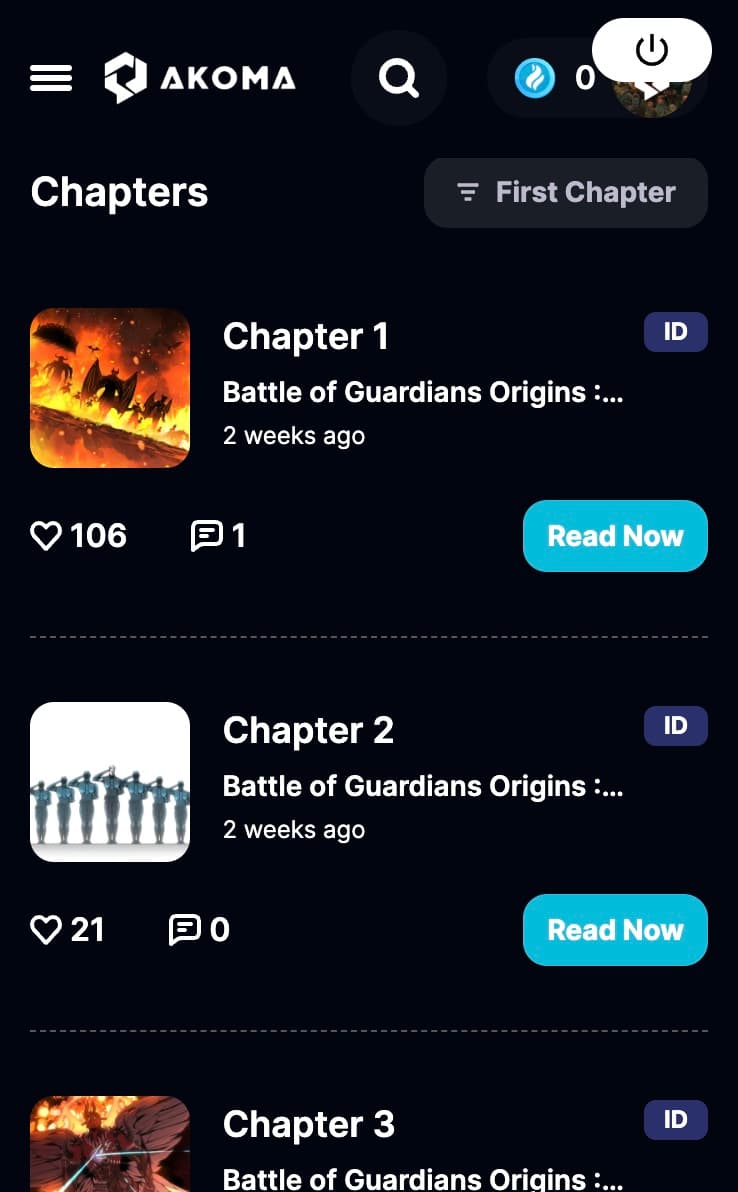Like Chapter 2 with the heart icon
Image resolution: width=738 pixels, height=1192 pixels.
(46, 930)
